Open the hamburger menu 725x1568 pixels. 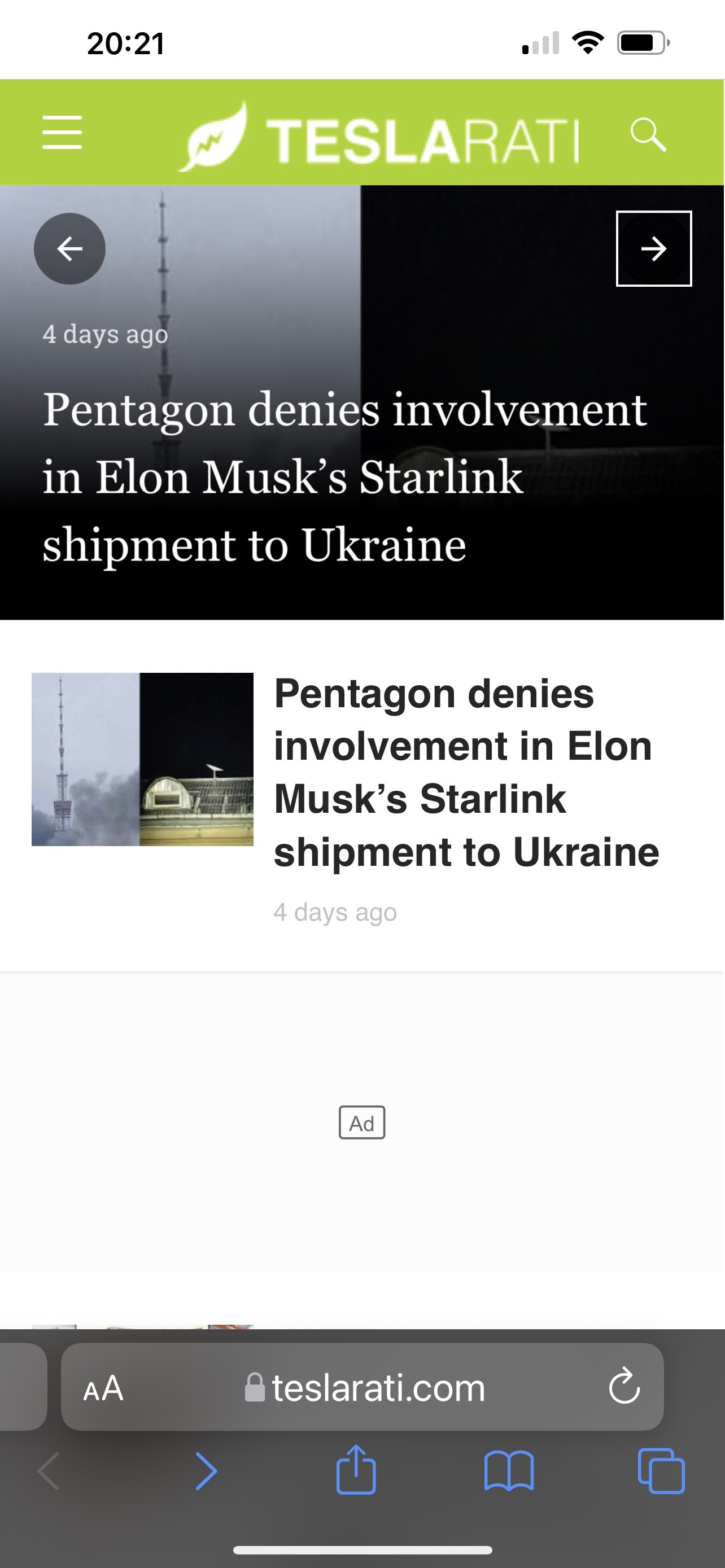coord(62,132)
